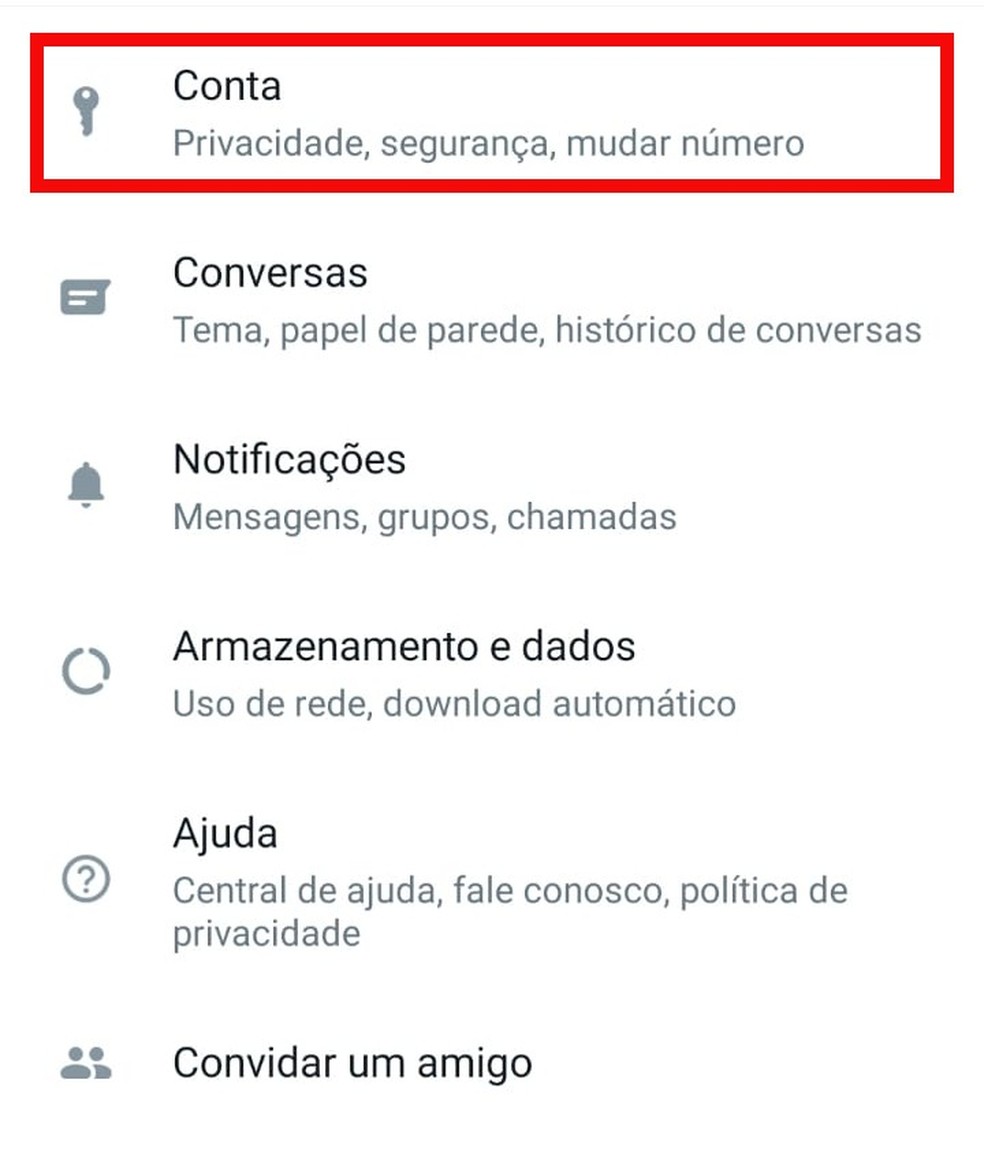Click the two-people icon for Convidar um amigo
This screenshot has width=984, height=1169.
point(85,1063)
